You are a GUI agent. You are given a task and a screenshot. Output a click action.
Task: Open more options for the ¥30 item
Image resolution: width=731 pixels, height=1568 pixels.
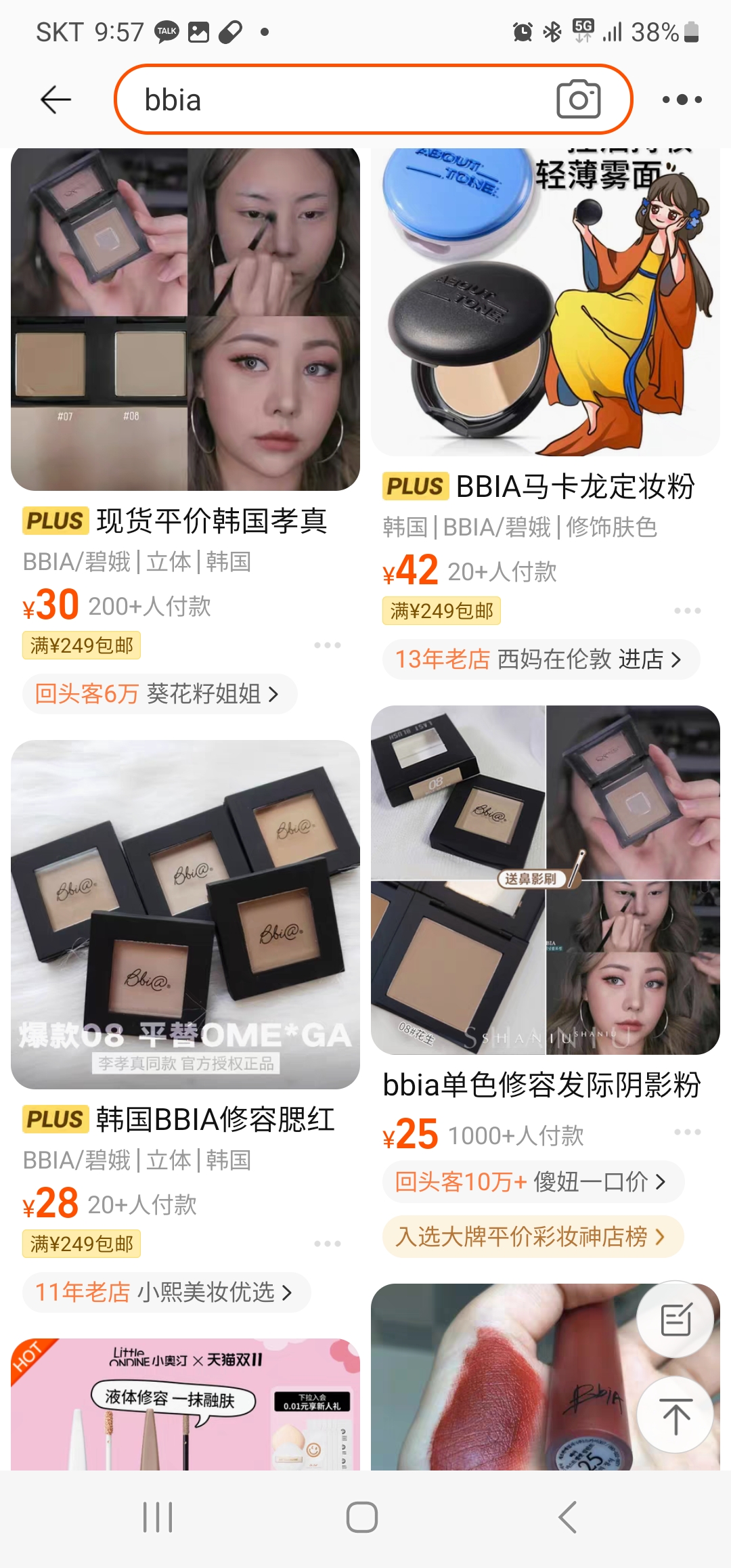coord(327,645)
